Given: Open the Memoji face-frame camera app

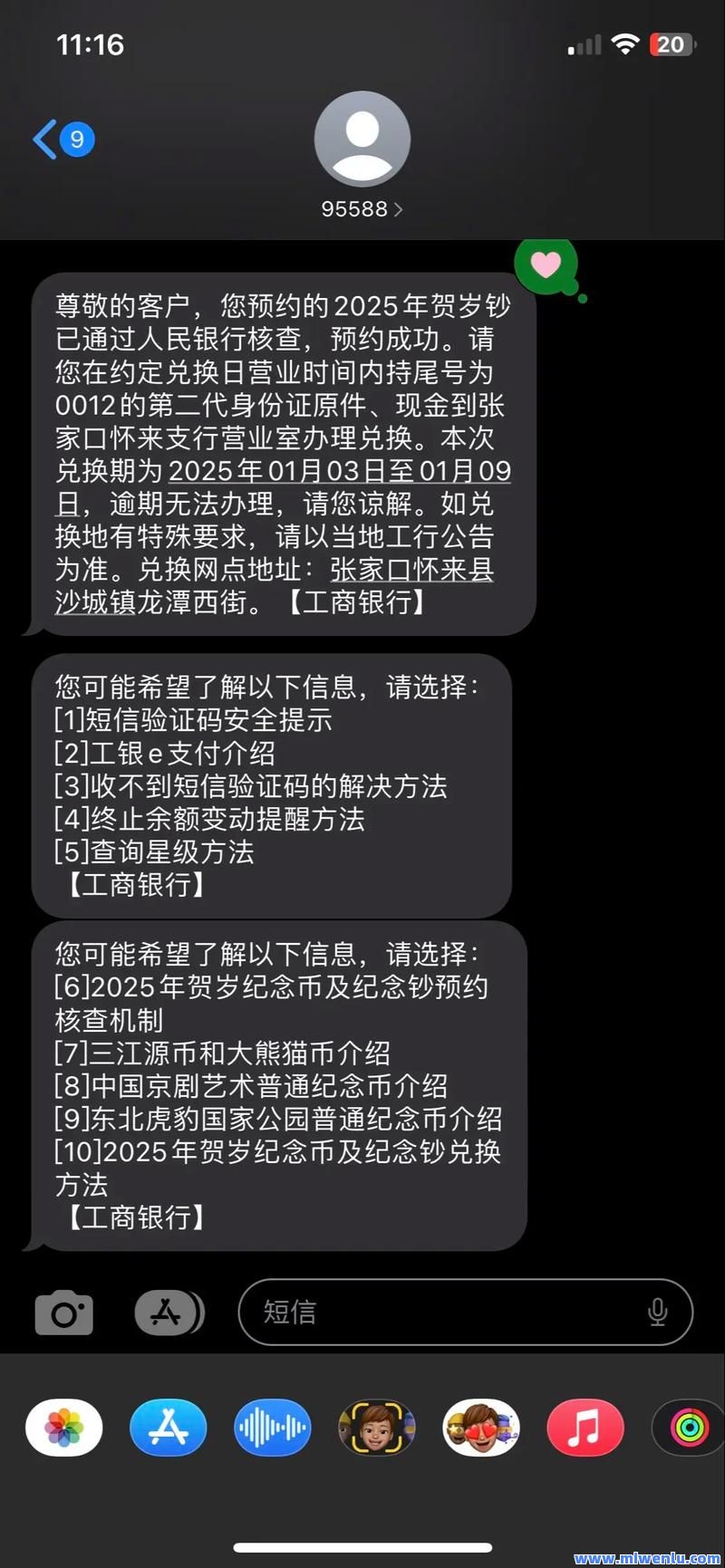Looking at the screenshot, I should coord(377,1428).
